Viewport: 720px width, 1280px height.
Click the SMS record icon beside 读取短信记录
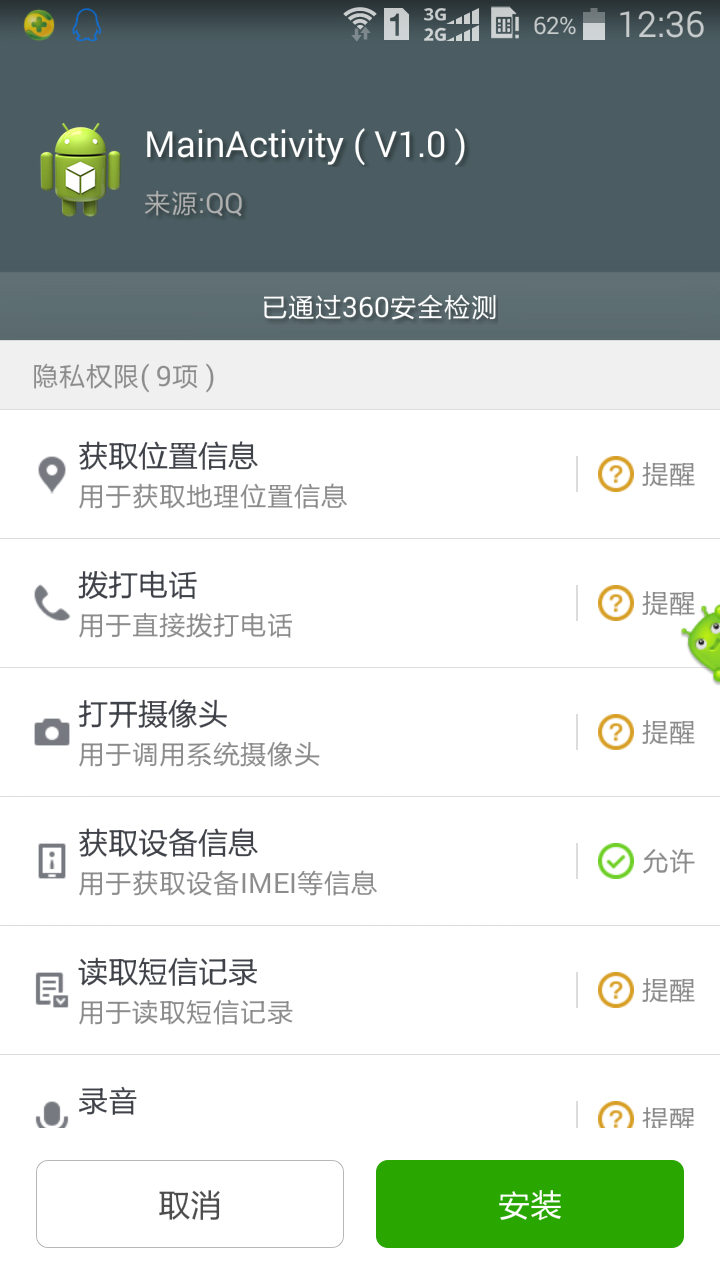(51, 988)
